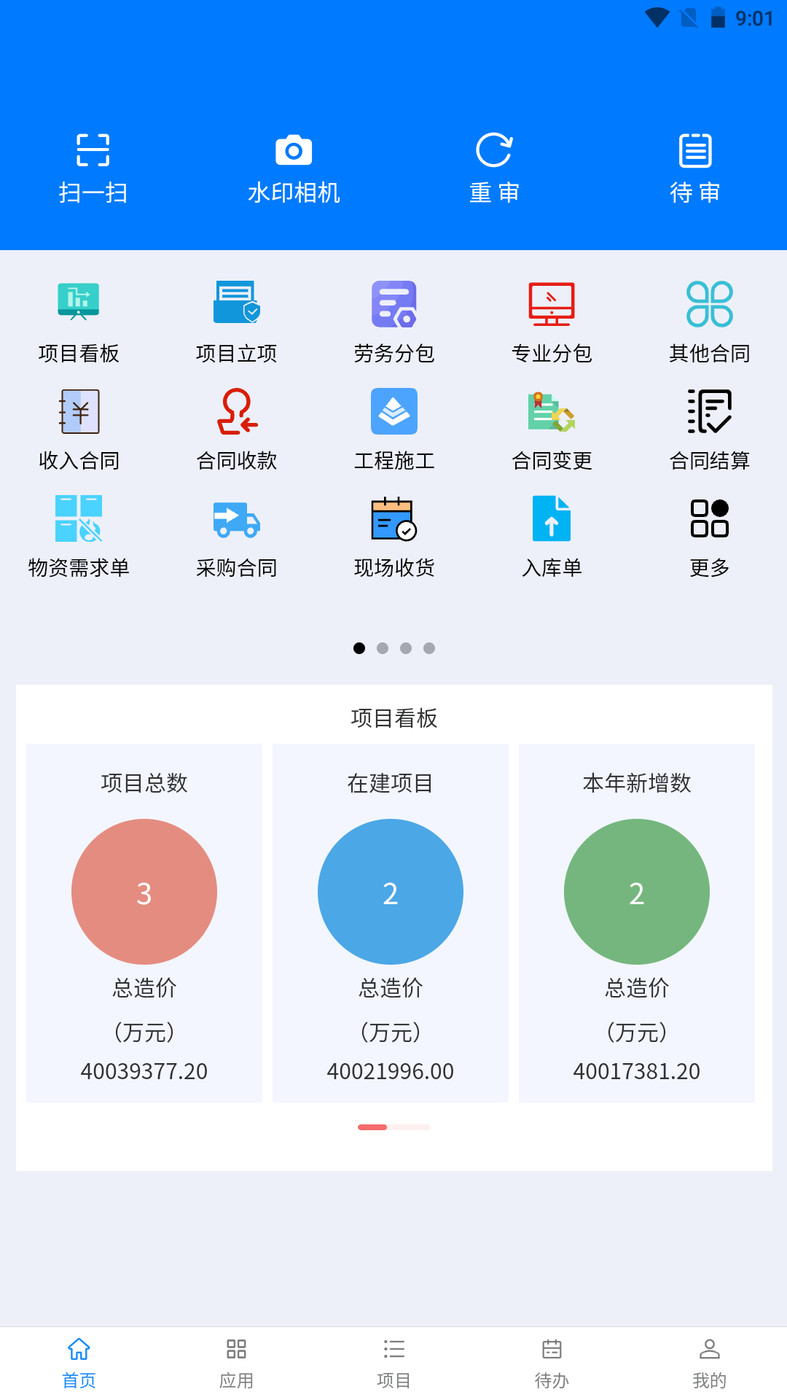Select the second pagination dot under the icons
Image resolution: width=787 pixels, height=1400 pixels.
pyautogui.click(x=382, y=648)
